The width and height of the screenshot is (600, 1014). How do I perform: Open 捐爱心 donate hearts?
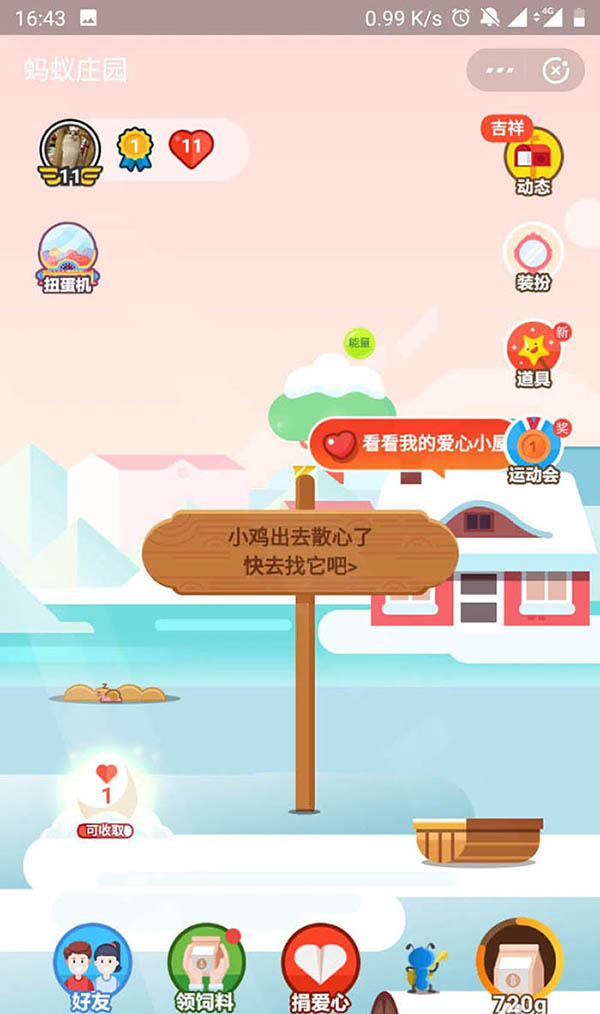320,966
